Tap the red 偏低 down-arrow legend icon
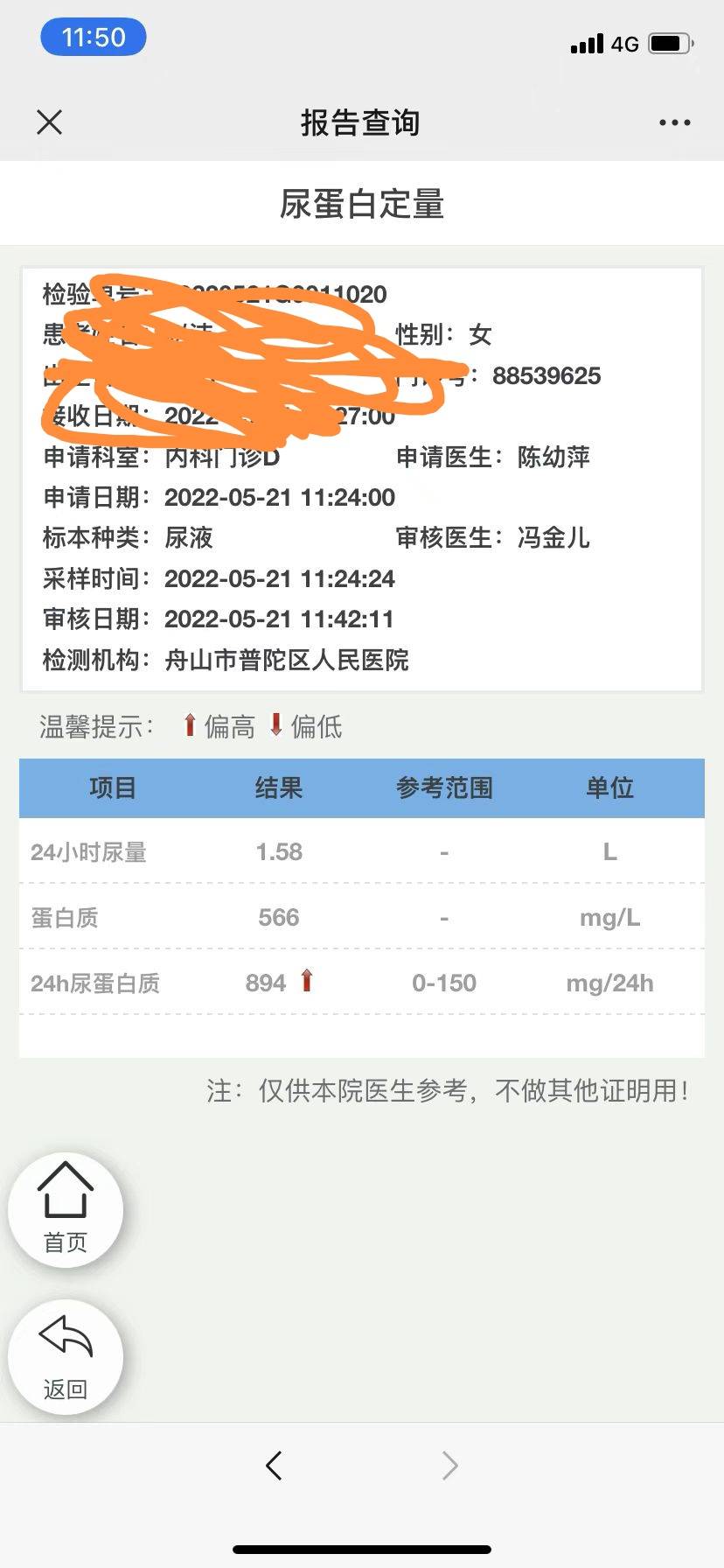Image resolution: width=724 pixels, height=1568 pixels. tap(277, 726)
